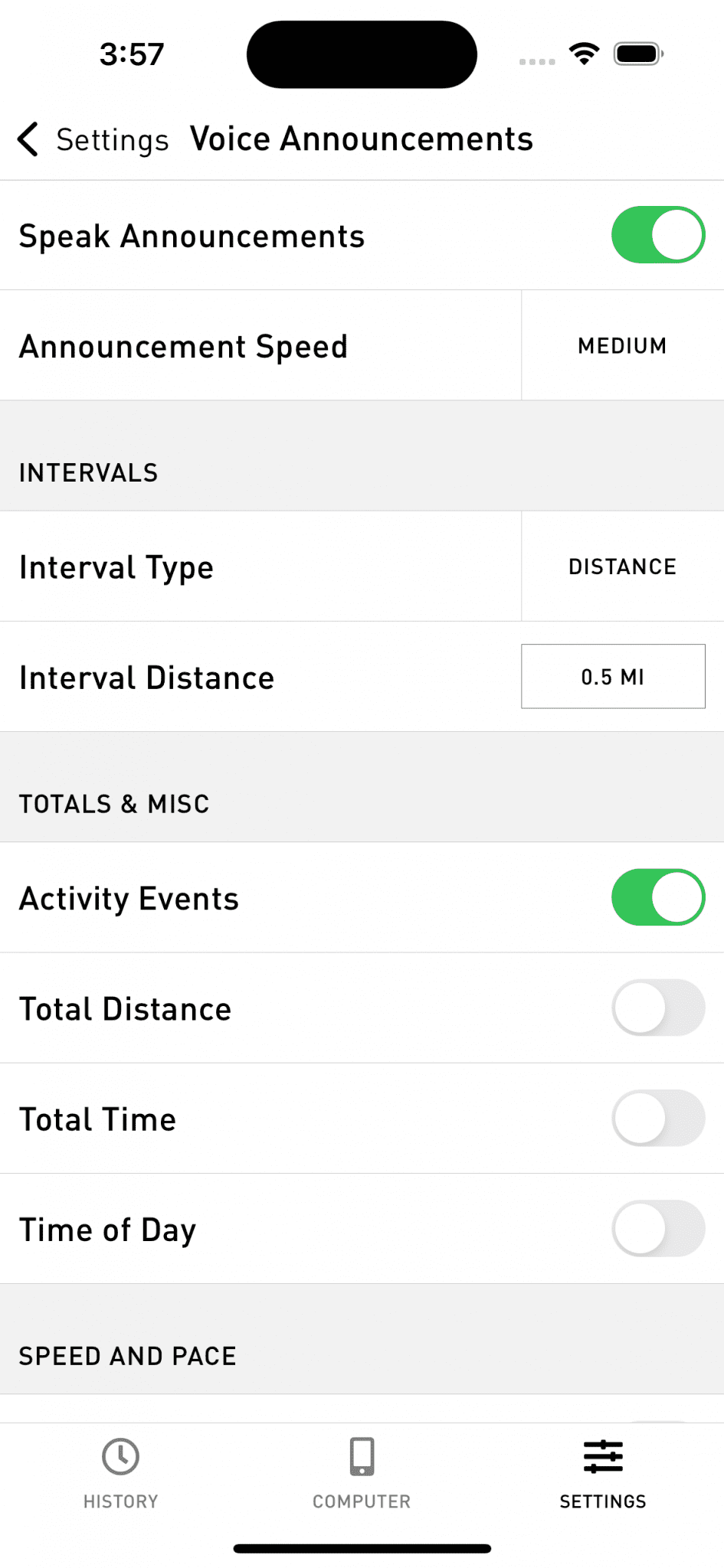724x1568 pixels.
Task: Change Interval Type from Distance
Action: tap(622, 567)
